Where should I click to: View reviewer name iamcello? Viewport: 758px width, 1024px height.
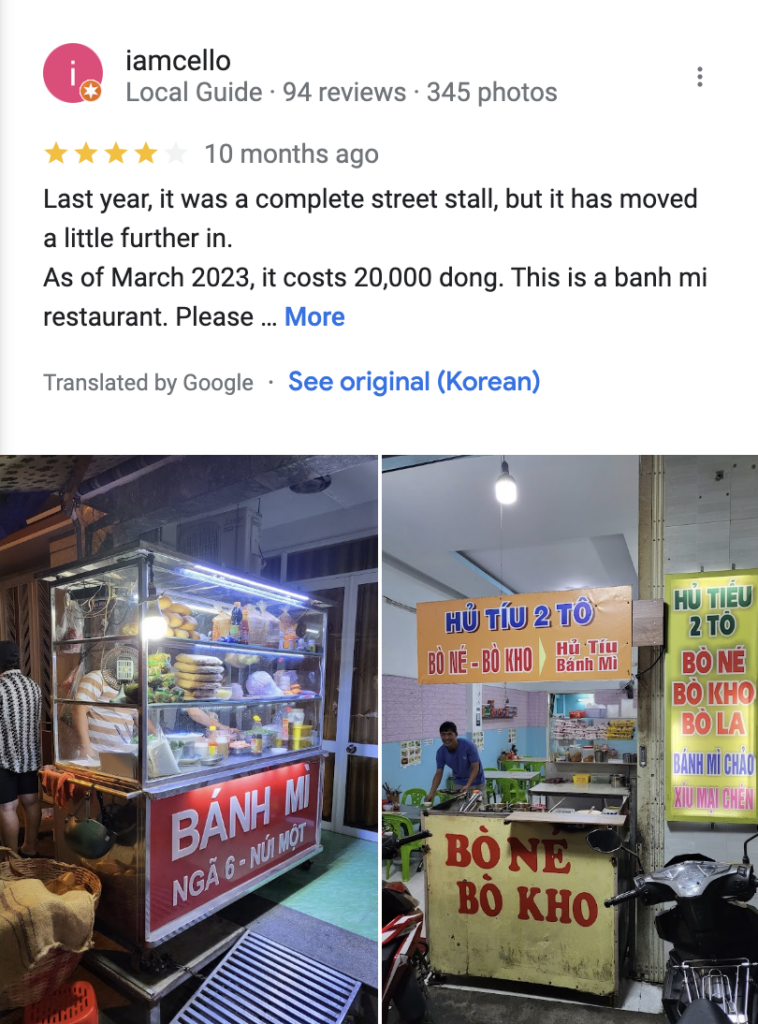tap(178, 61)
